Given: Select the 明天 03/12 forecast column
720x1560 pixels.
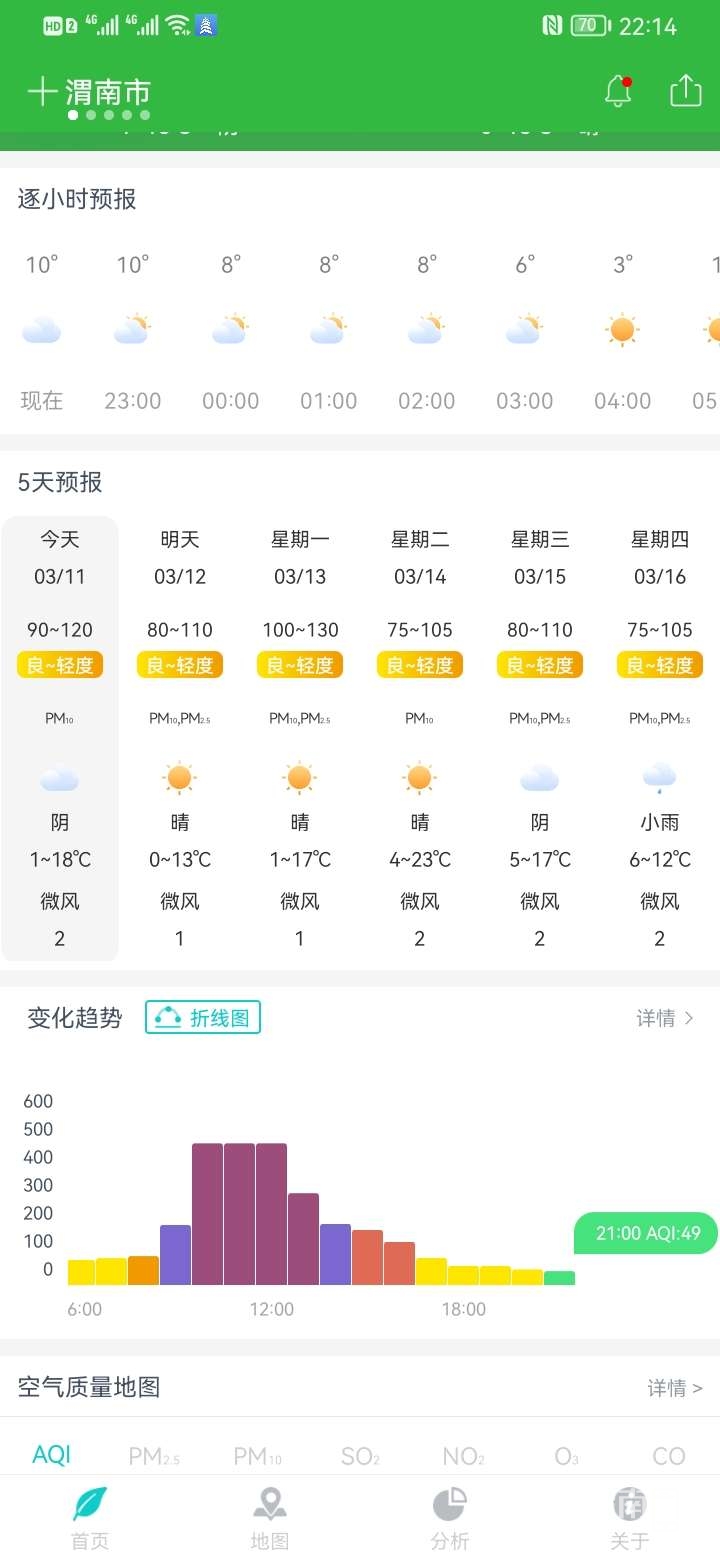Looking at the screenshot, I should [180, 738].
